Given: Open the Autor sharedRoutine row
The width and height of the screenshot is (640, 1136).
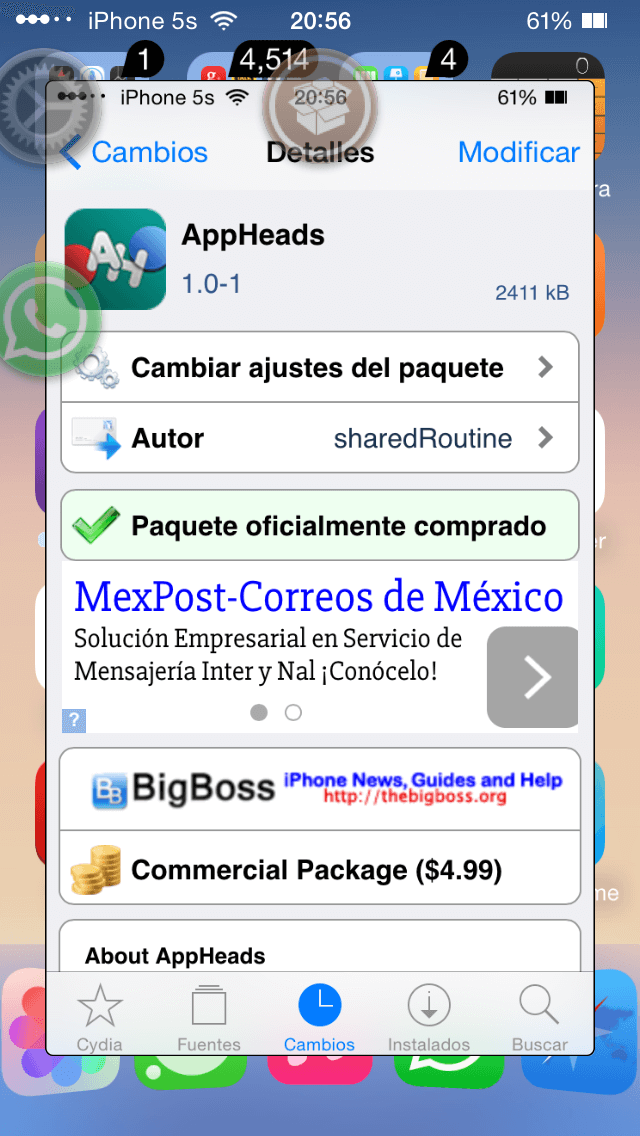Looking at the screenshot, I should point(320,438).
